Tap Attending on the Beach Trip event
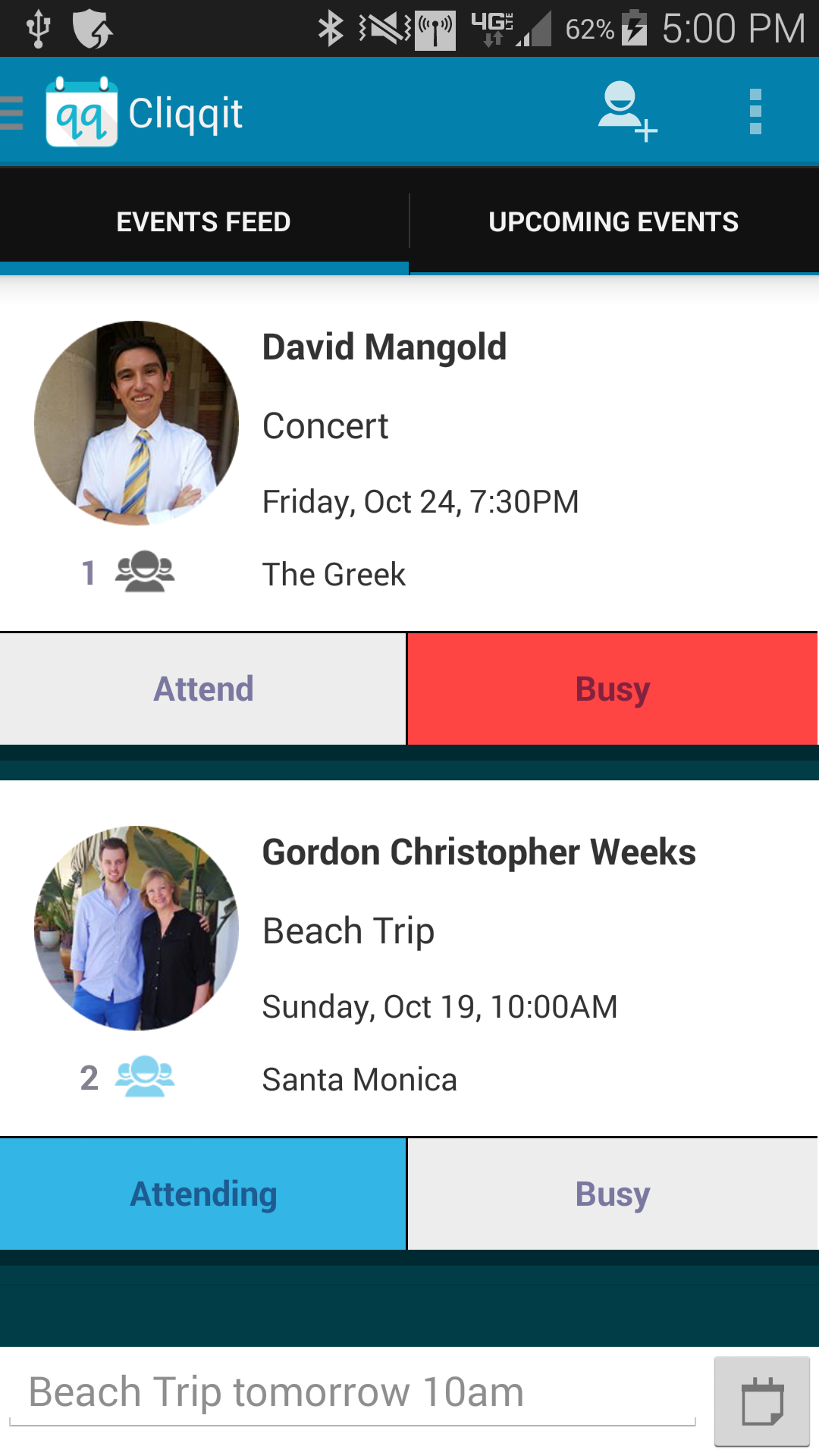The width and height of the screenshot is (819, 1456). 202,1194
